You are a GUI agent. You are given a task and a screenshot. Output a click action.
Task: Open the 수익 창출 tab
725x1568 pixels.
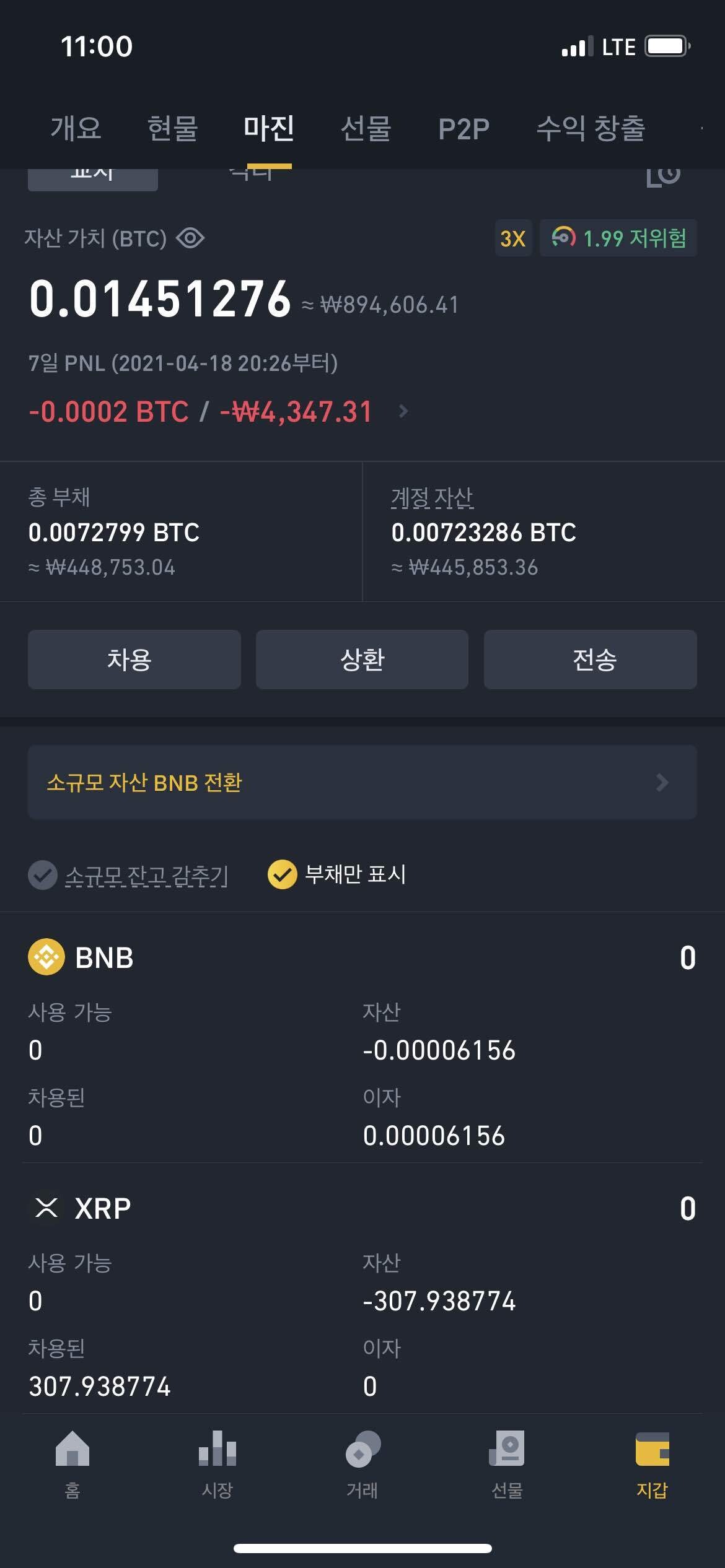(591, 128)
